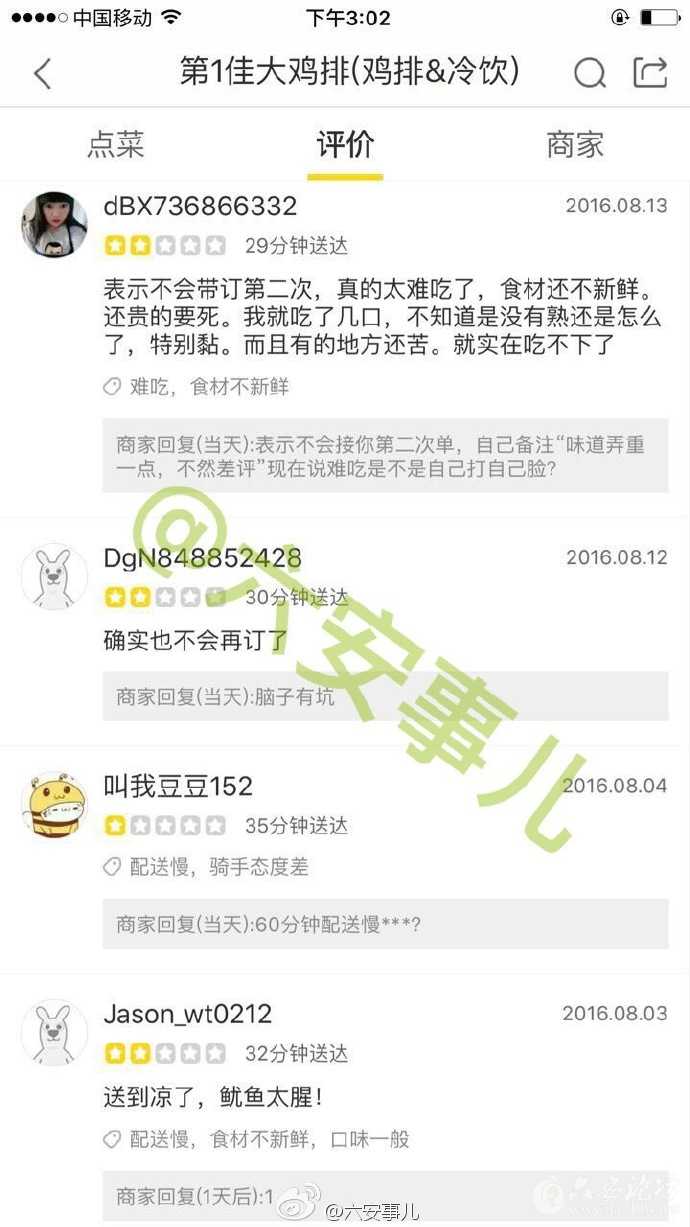Open avatar of user Jason_wt0212

(x=54, y=1033)
